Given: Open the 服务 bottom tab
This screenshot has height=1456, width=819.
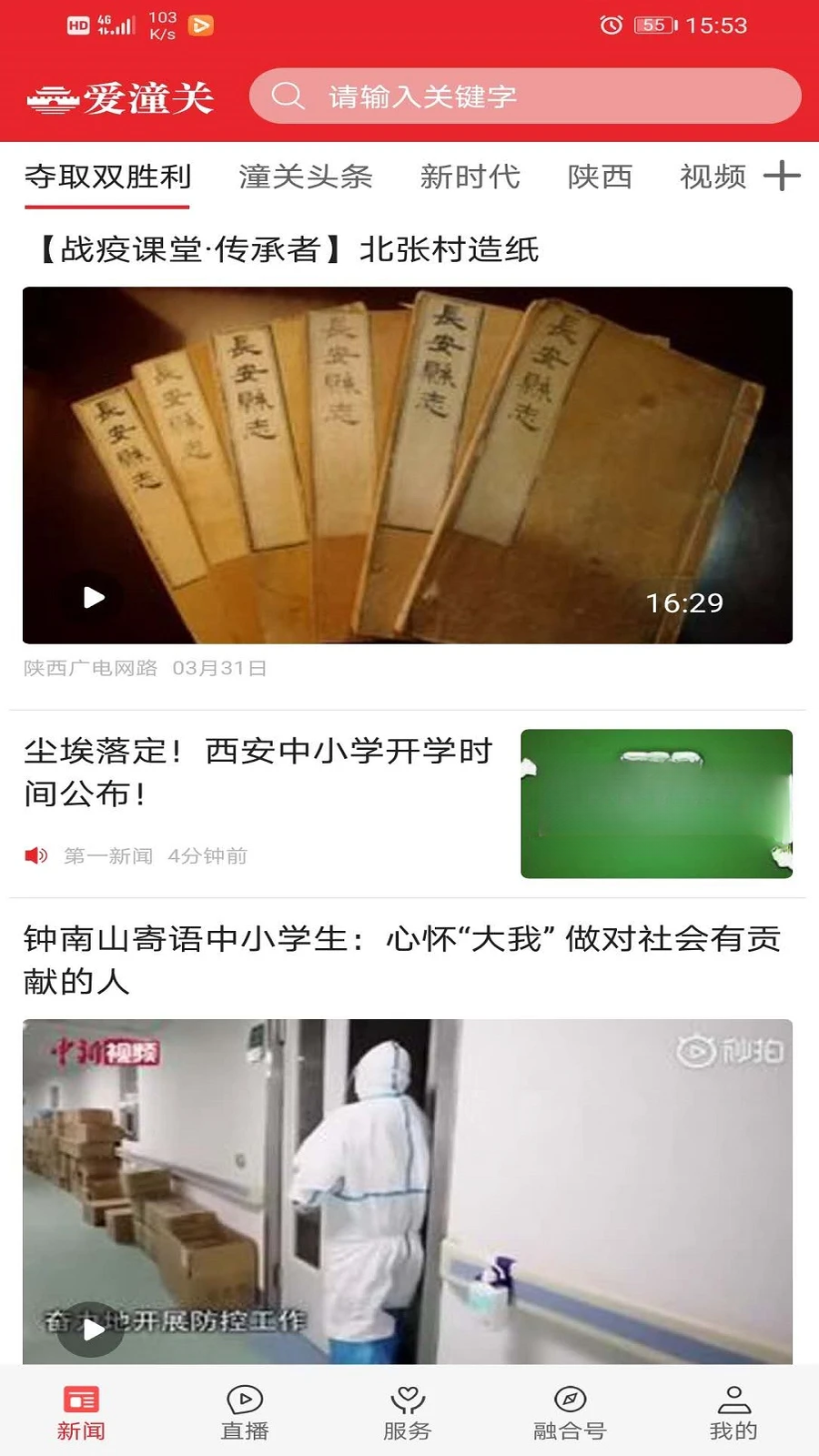Looking at the screenshot, I should (x=408, y=1413).
